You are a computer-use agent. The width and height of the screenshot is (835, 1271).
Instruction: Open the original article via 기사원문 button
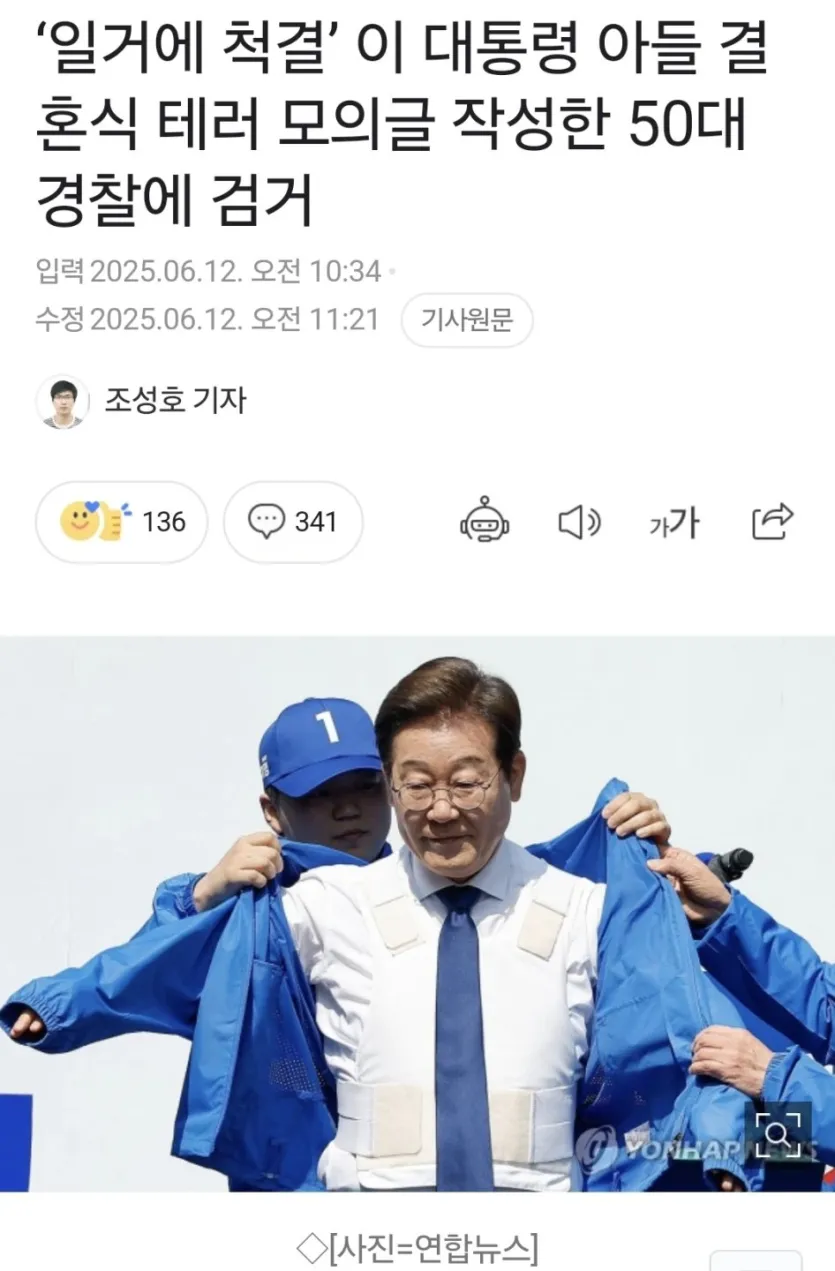466,320
